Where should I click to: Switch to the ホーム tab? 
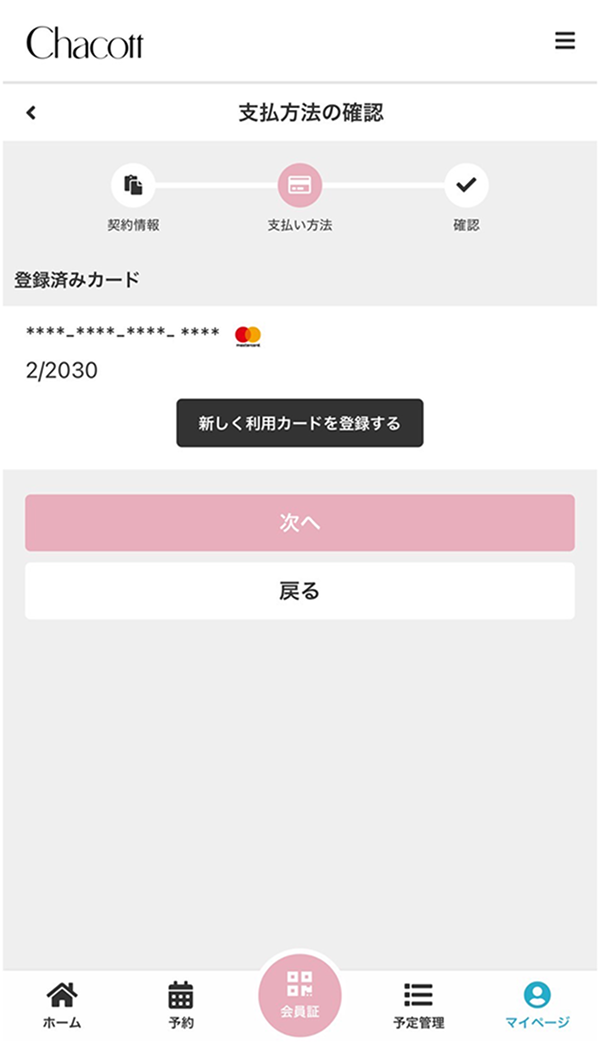pyautogui.click(x=61, y=1005)
